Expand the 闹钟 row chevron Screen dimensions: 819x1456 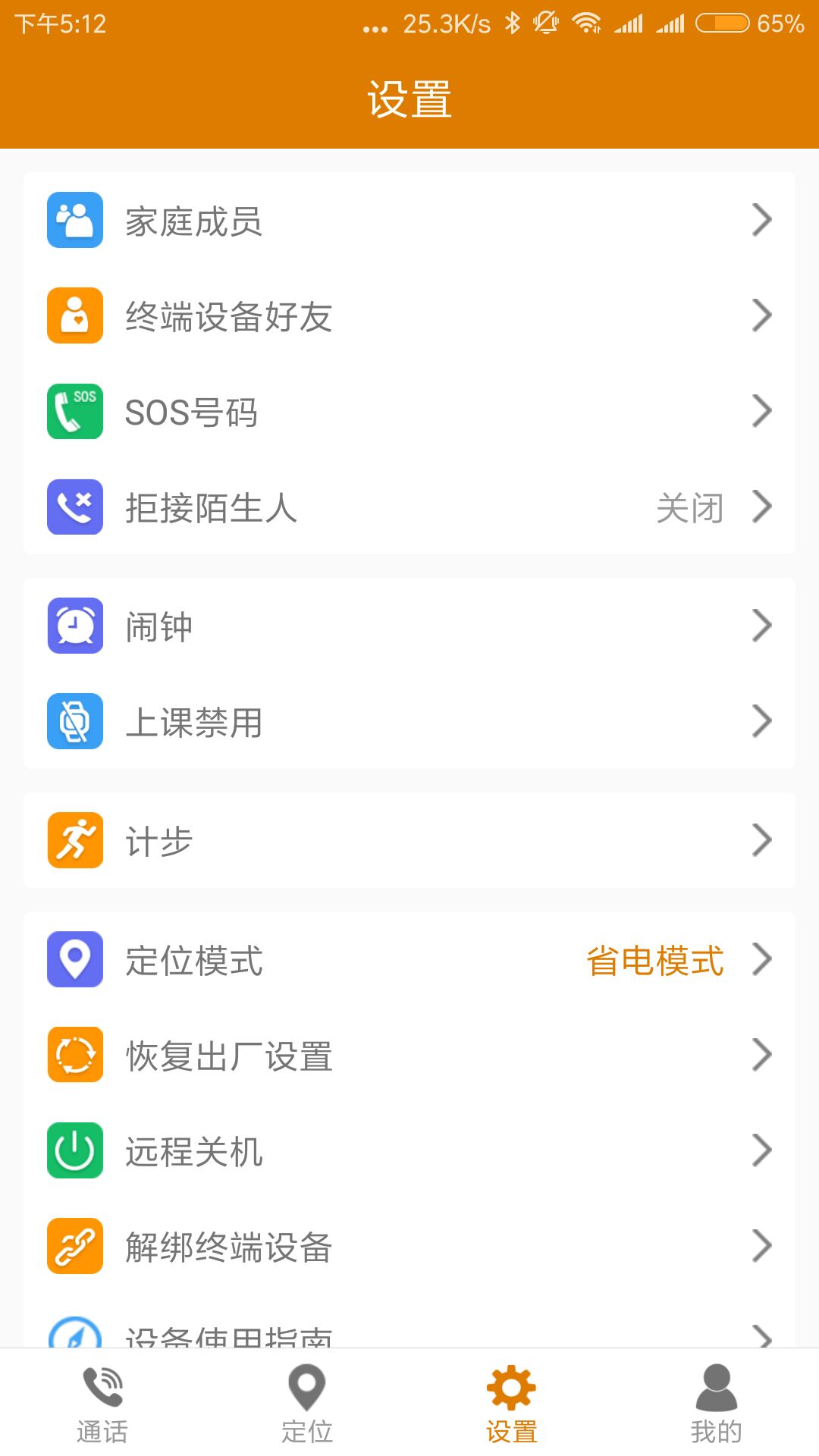pos(762,626)
